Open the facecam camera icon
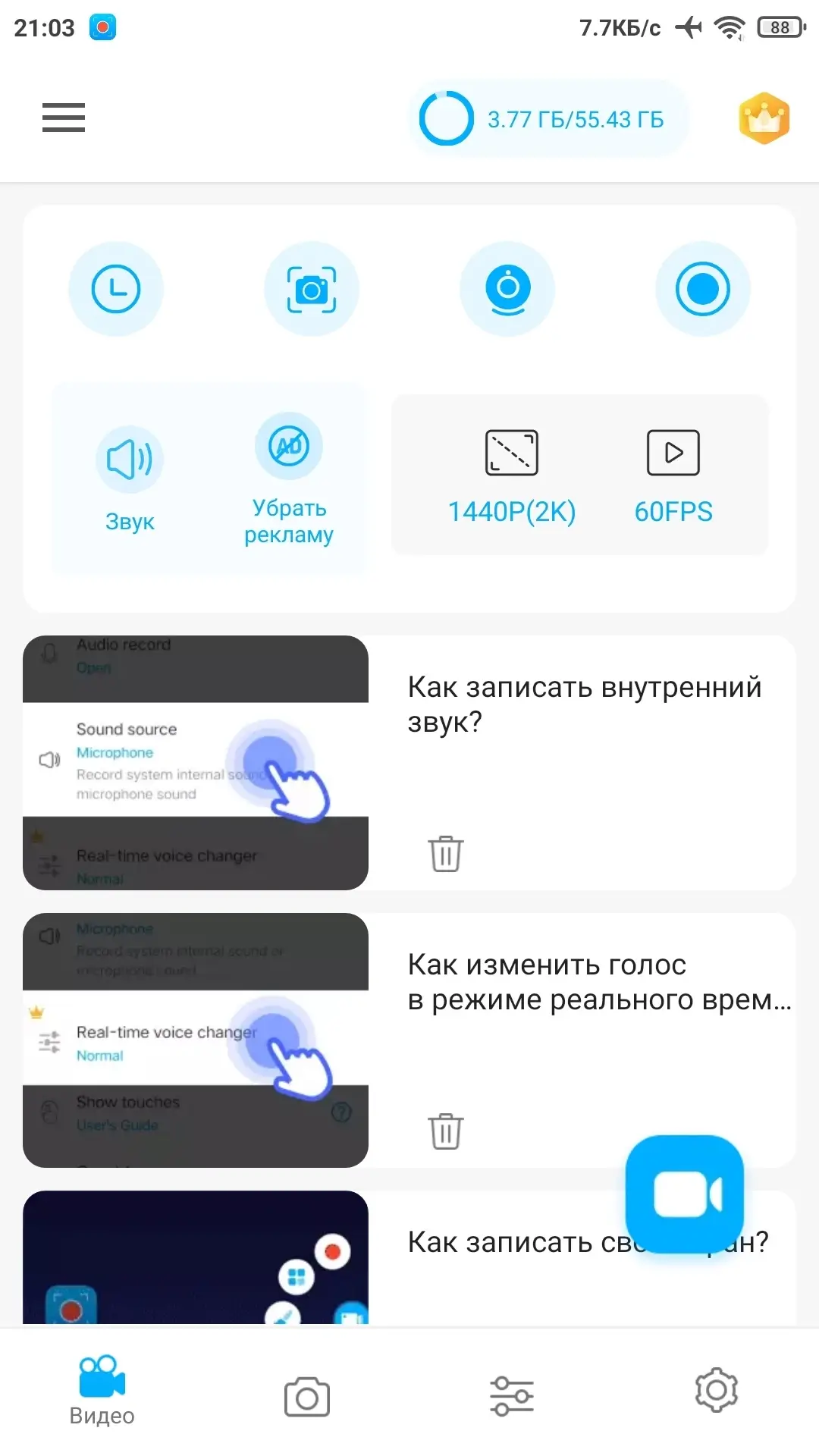The image size is (819, 1456). [x=507, y=289]
